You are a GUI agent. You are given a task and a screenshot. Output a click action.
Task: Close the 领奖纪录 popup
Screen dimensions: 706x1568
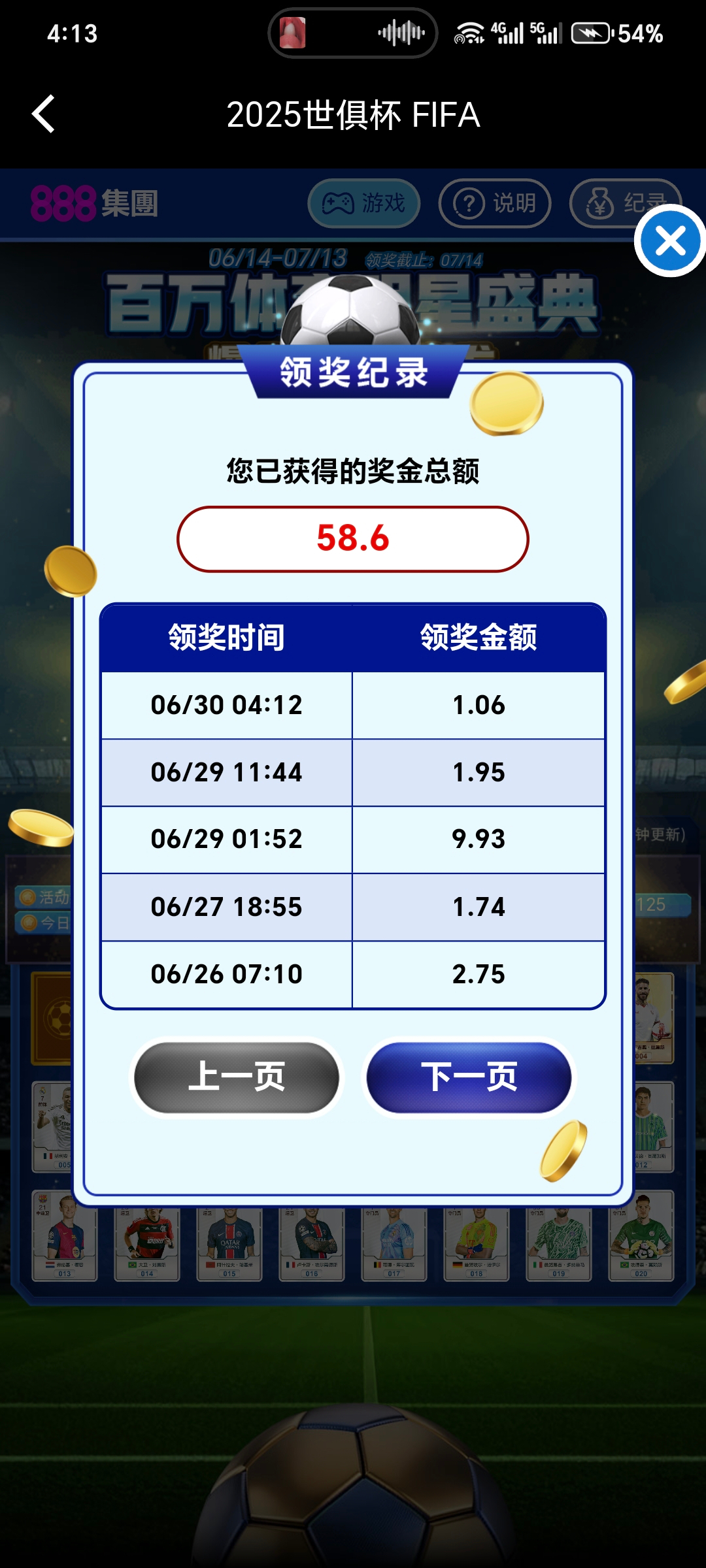point(670,241)
